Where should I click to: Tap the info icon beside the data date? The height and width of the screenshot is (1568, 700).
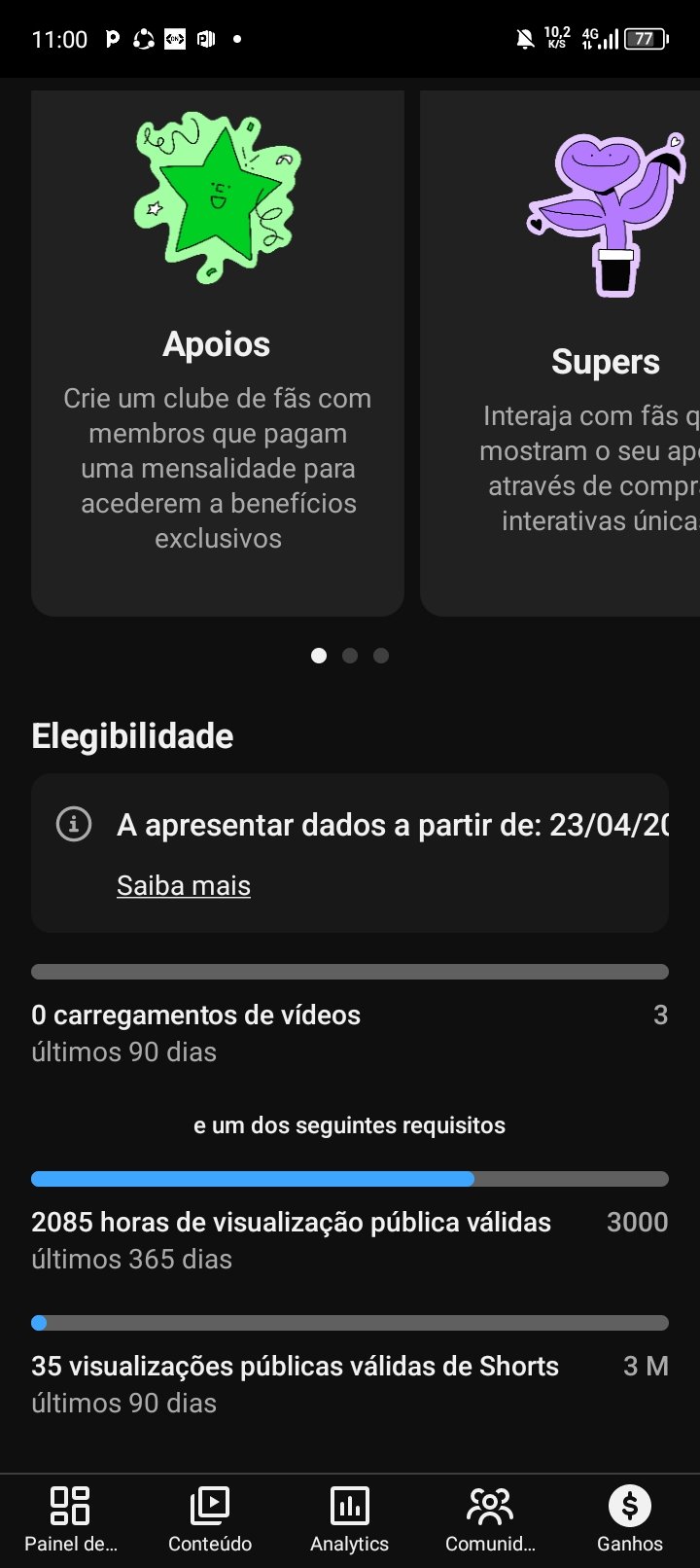click(74, 824)
